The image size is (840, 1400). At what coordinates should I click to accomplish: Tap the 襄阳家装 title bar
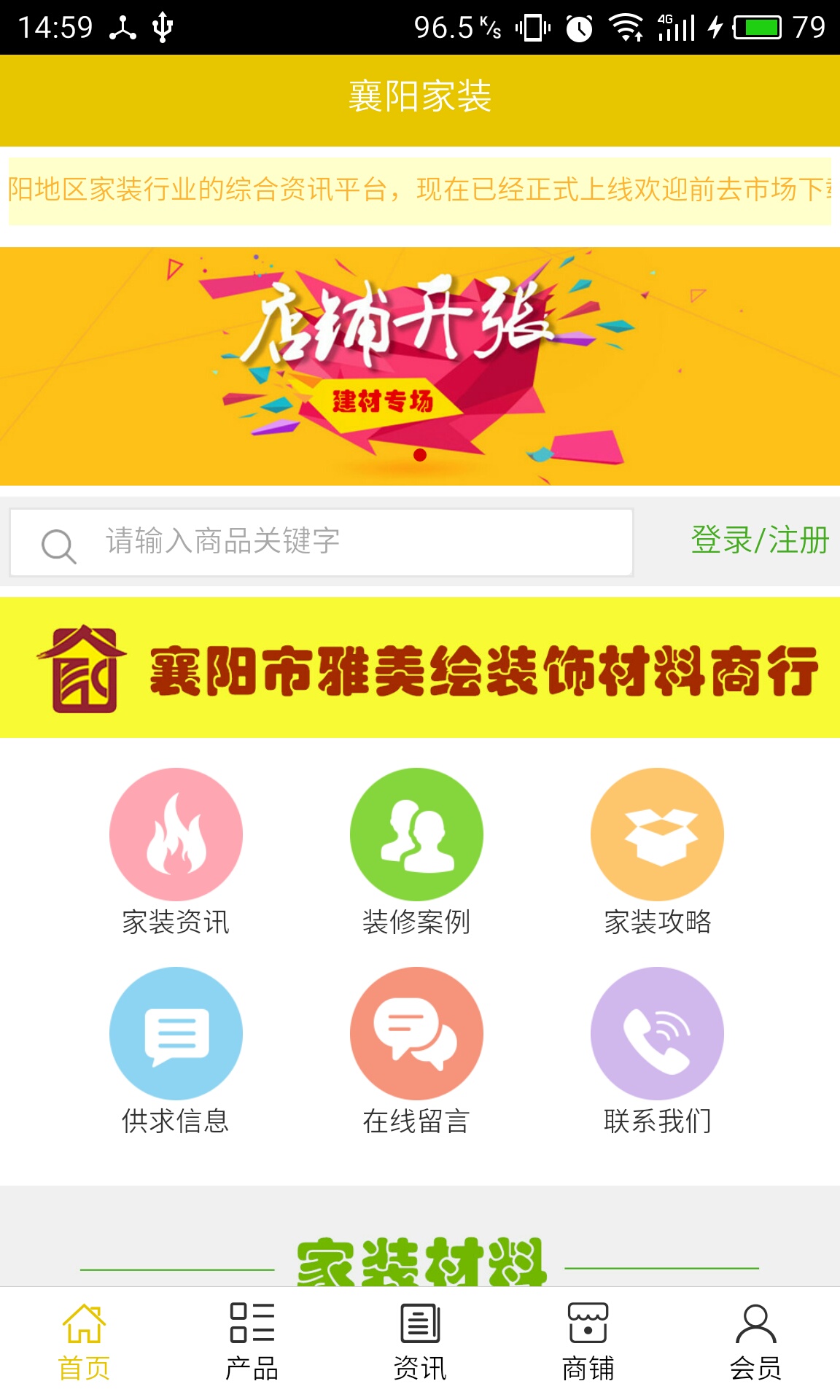point(420,98)
